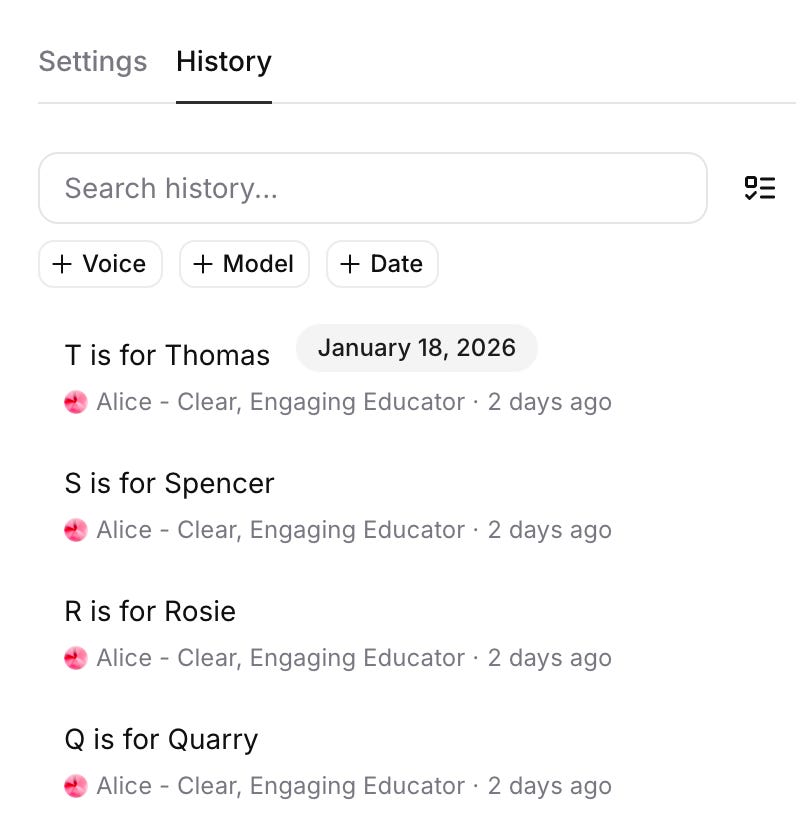Add a Model filter

[x=244, y=264]
